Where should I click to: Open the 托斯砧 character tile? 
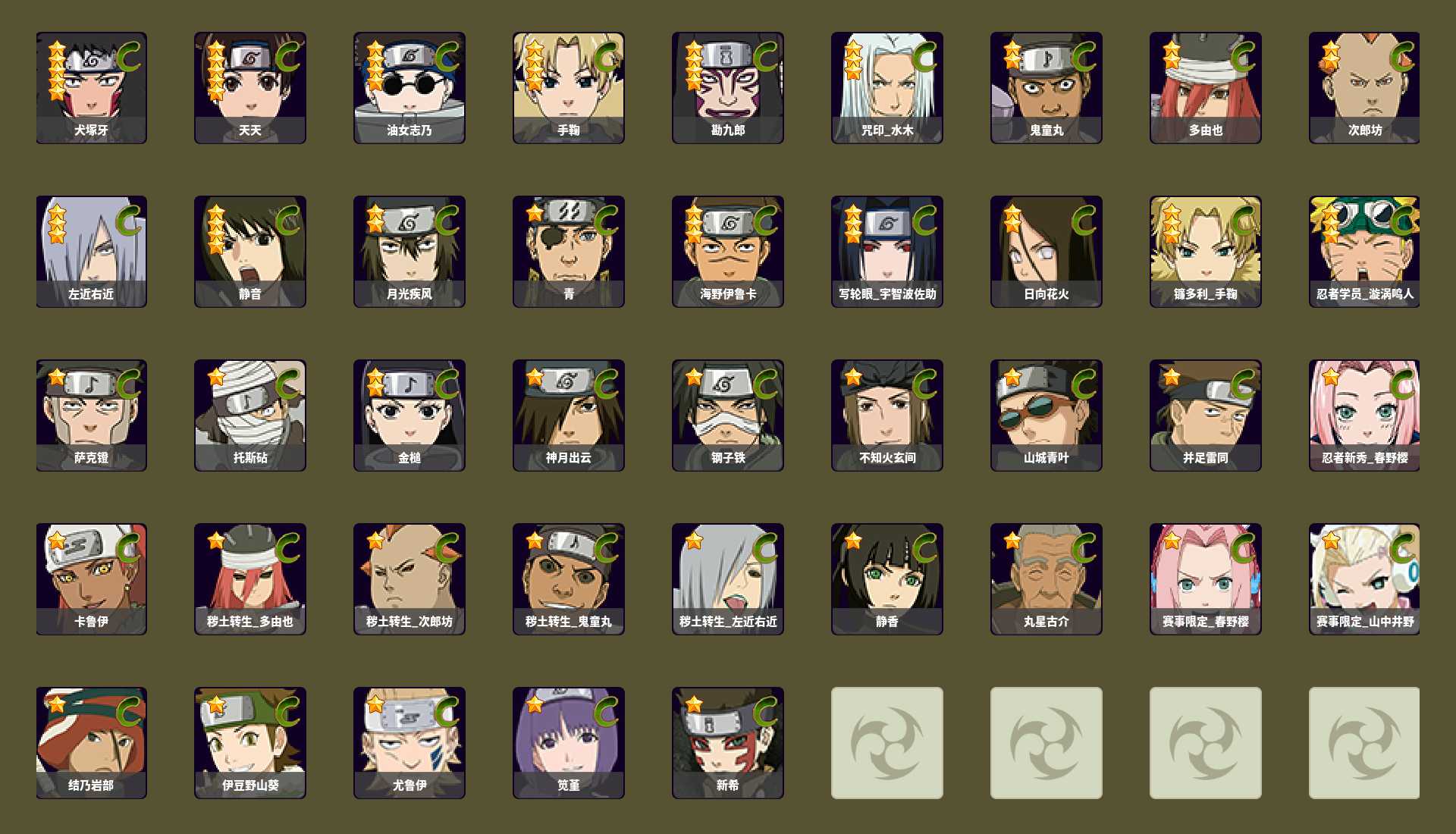(250, 415)
